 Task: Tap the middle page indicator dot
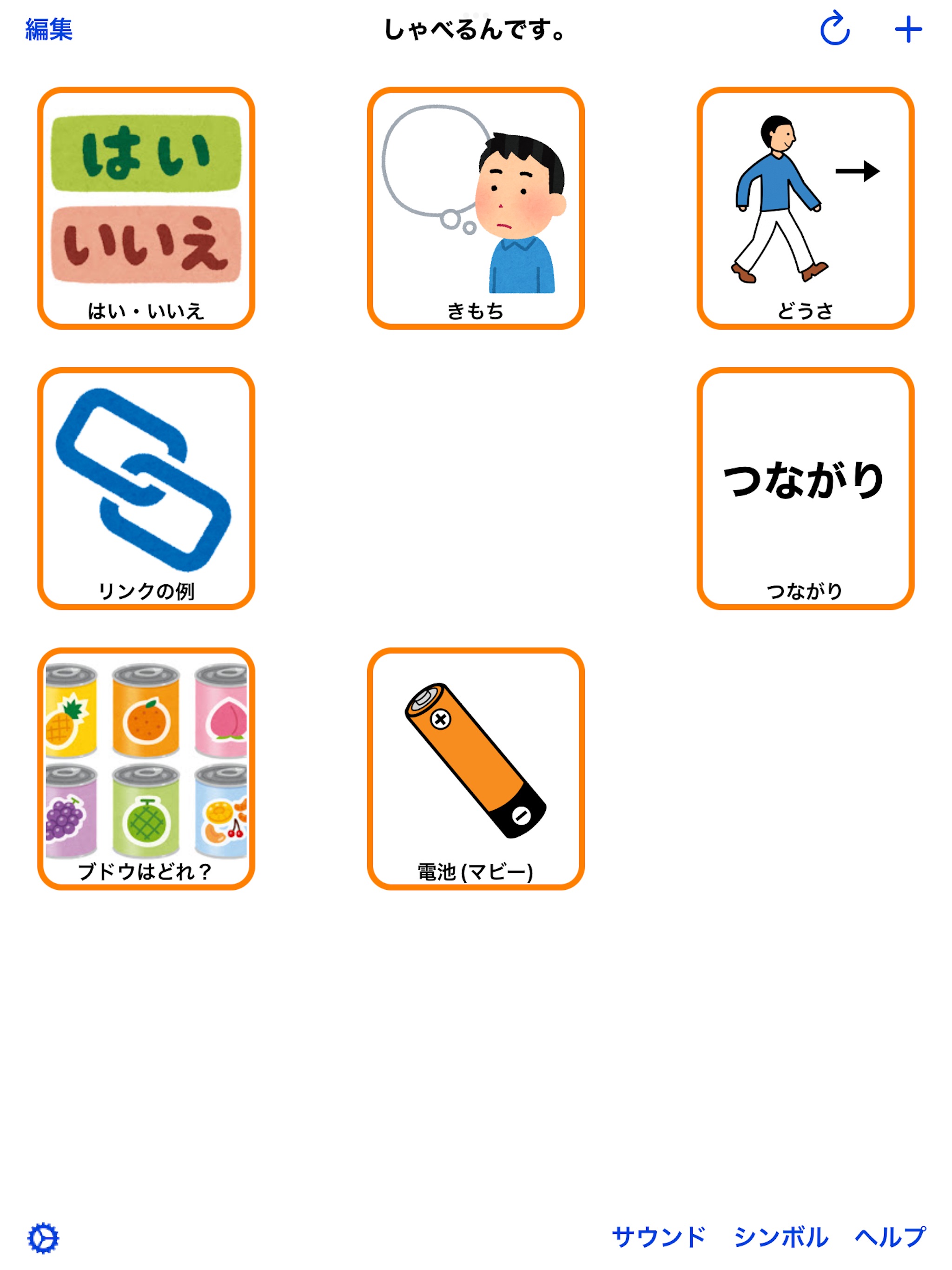(x=476, y=14)
